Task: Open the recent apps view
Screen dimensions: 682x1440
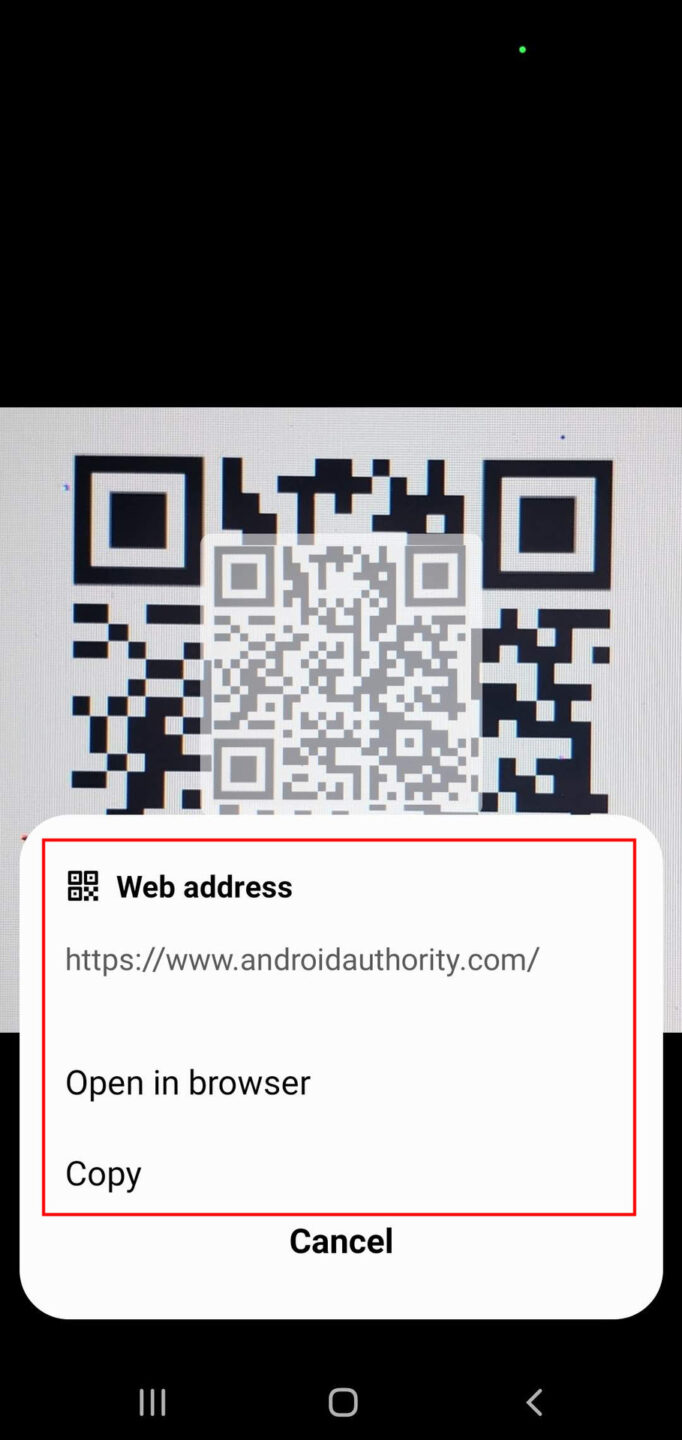Action: point(152,1402)
